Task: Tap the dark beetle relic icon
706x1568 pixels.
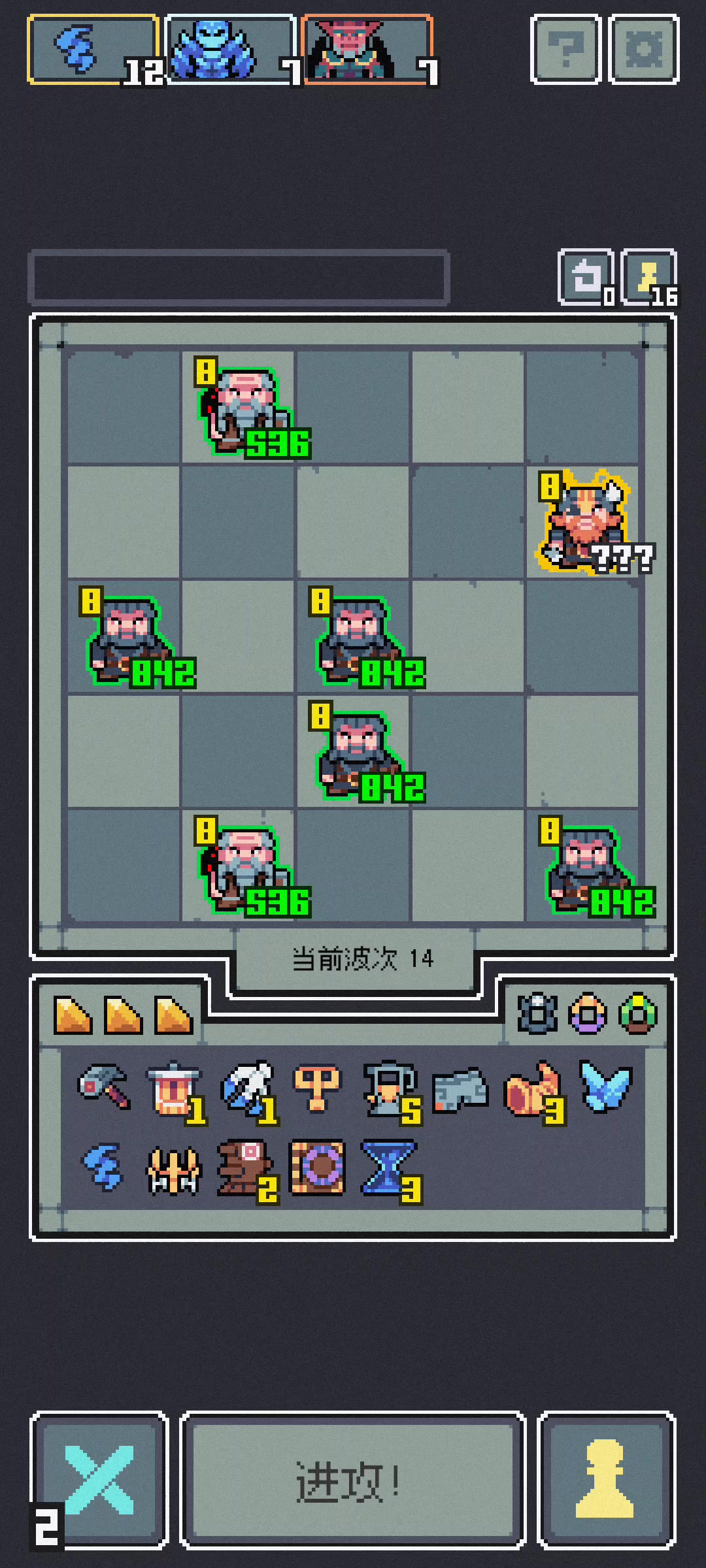Action: tap(537, 1013)
